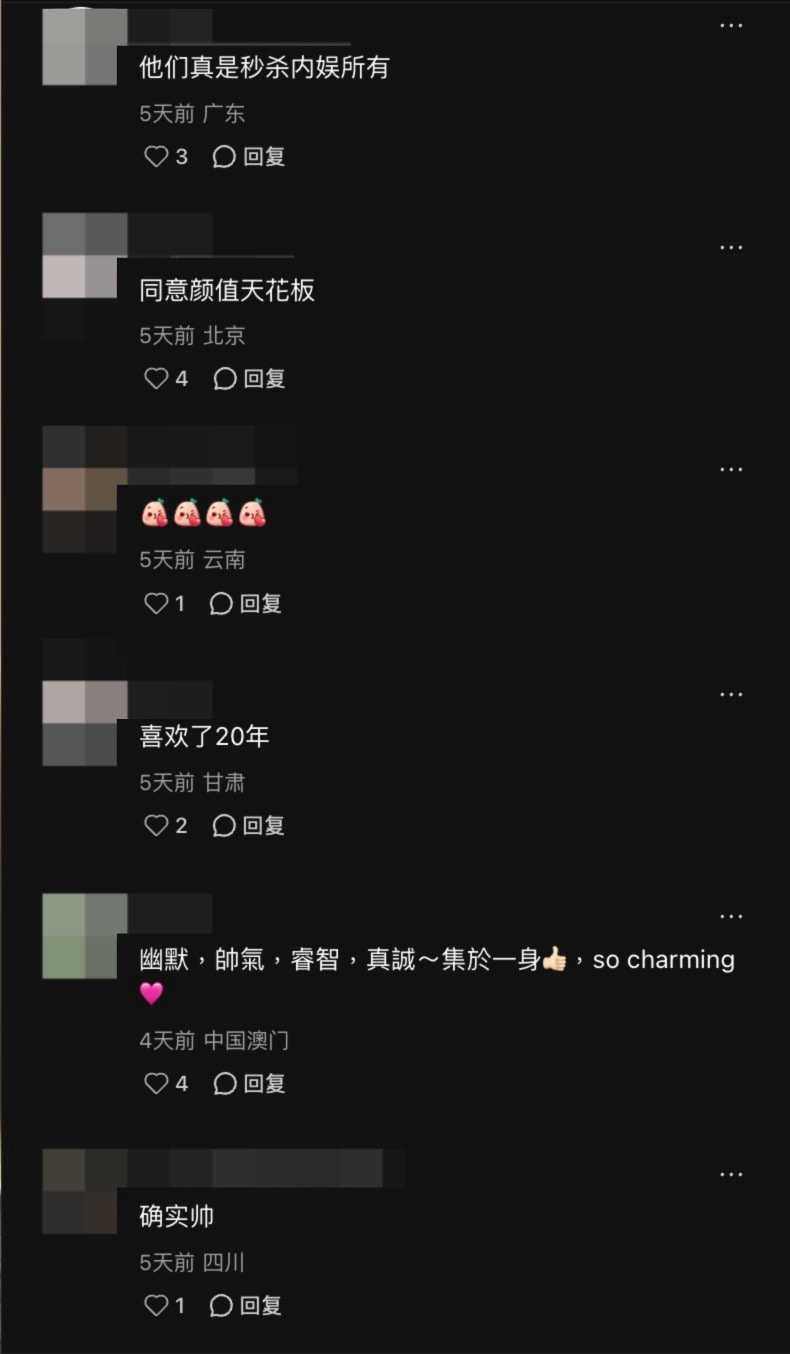Open overflow menu for "so charming" comment
The height and width of the screenshot is (1354, 790).
pos(731,916)
